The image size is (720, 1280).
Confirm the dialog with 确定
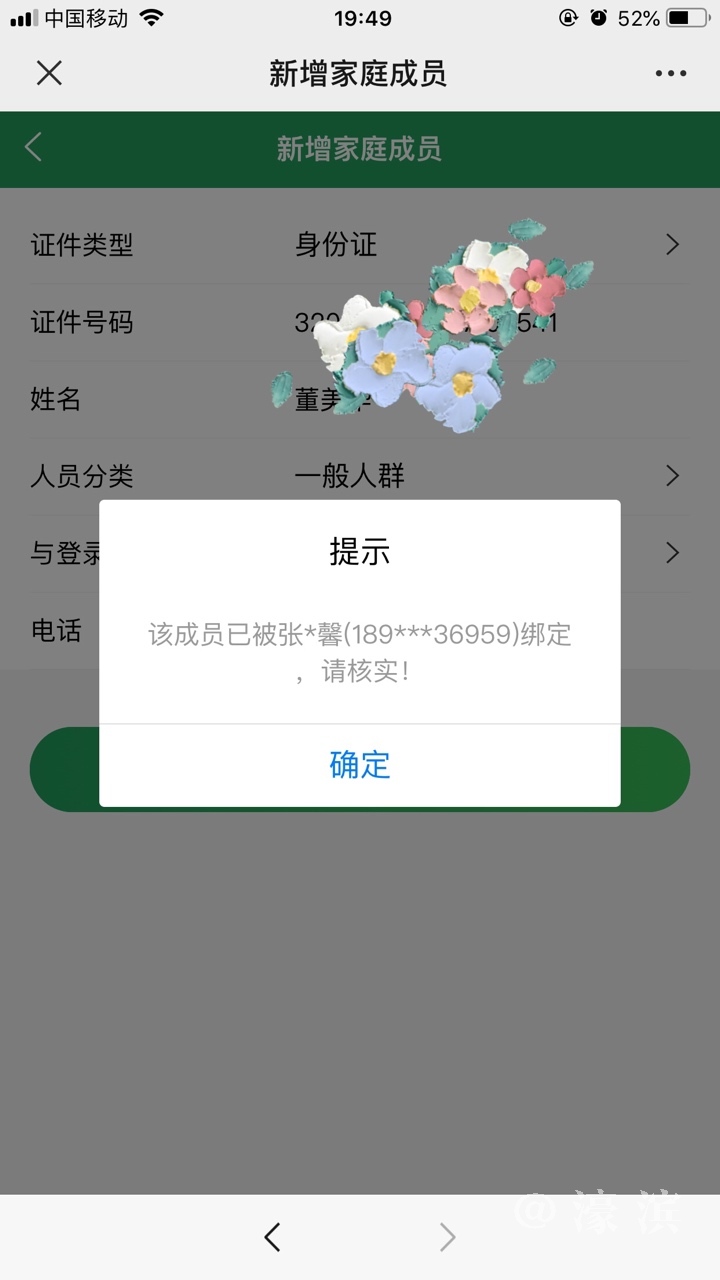pyautogui.click(x=360, y=765)
